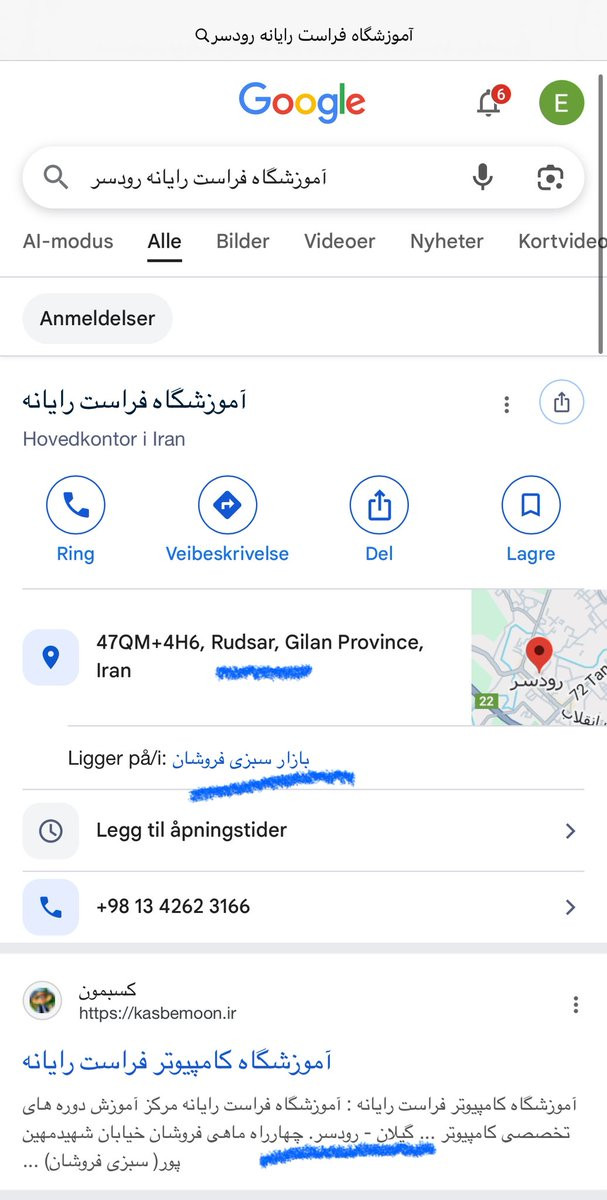Tap the voice search microphone
The image size is (607, 1200).
(482, 178)
